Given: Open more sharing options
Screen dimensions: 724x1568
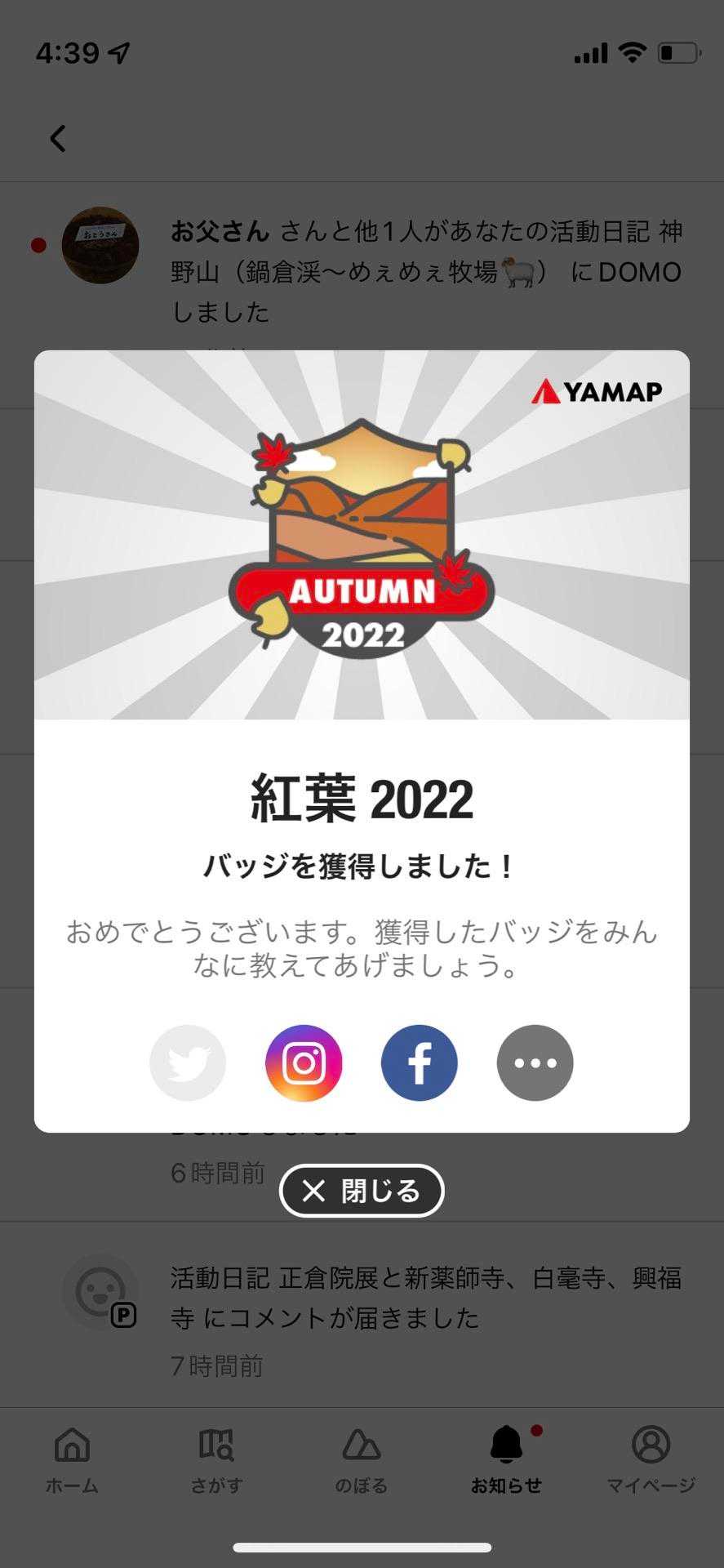Looking at the screenshot, I should [x=535, y=1062].
